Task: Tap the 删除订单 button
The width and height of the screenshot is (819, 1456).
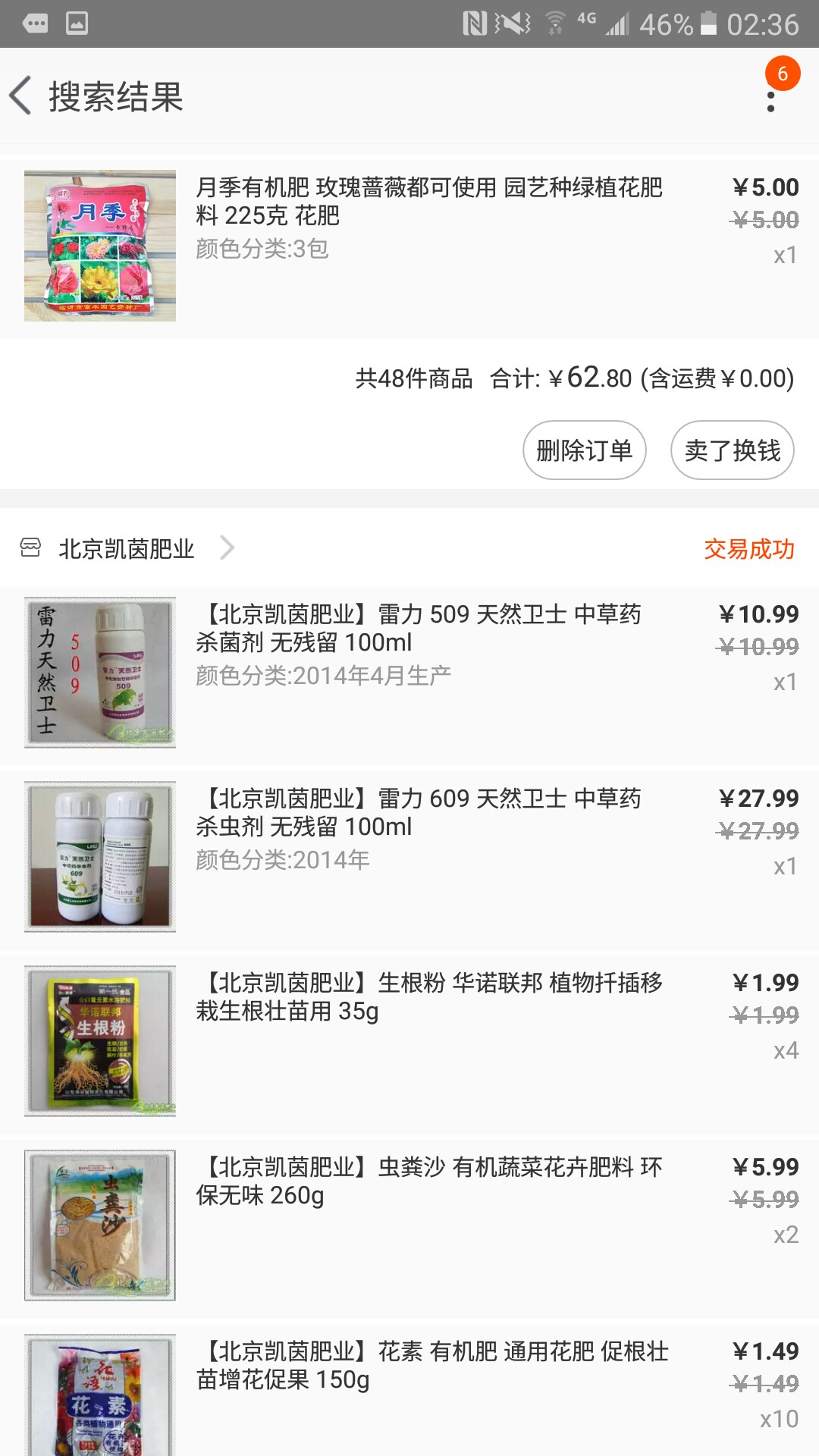Action: click(x=584, y=450)
